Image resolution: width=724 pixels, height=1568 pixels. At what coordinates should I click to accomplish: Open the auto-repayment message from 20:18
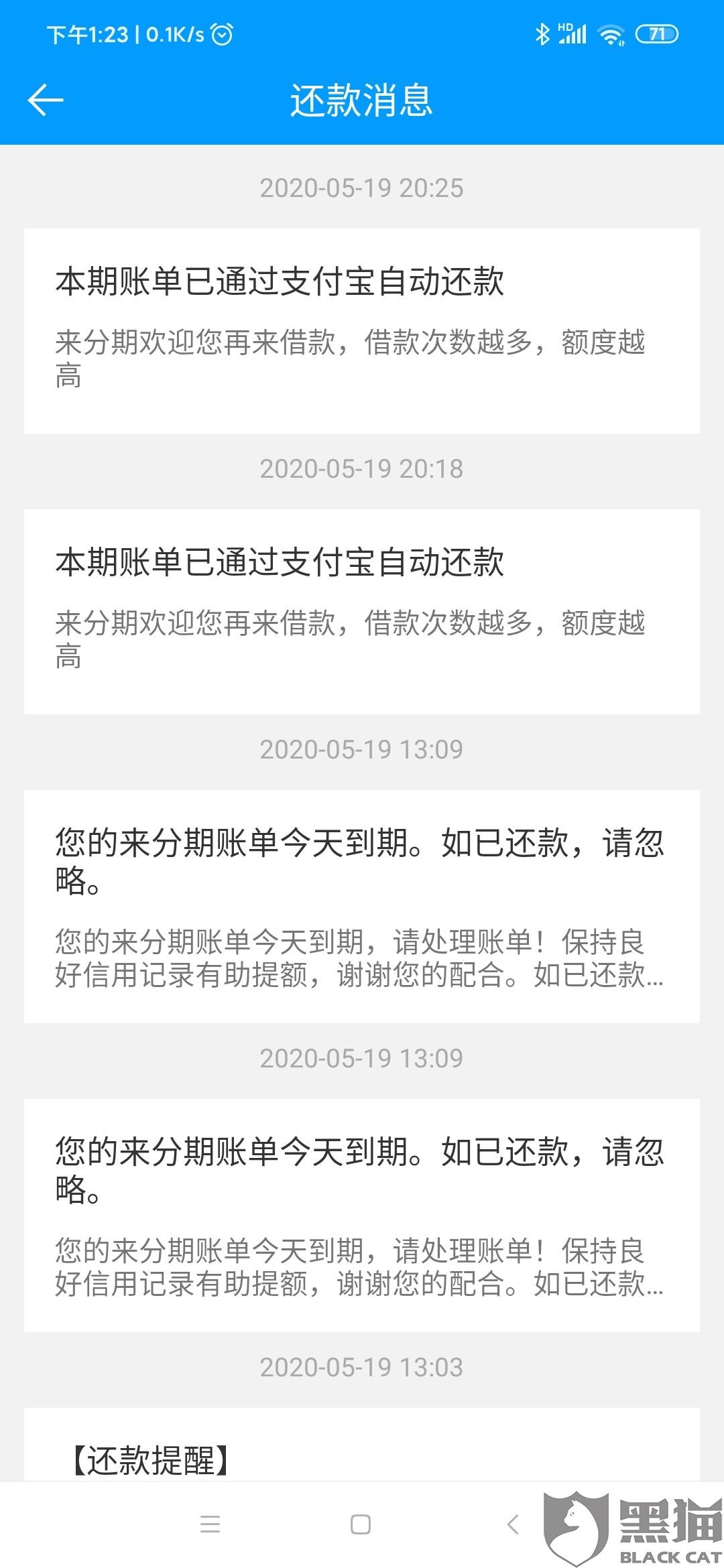pos(362,611)
